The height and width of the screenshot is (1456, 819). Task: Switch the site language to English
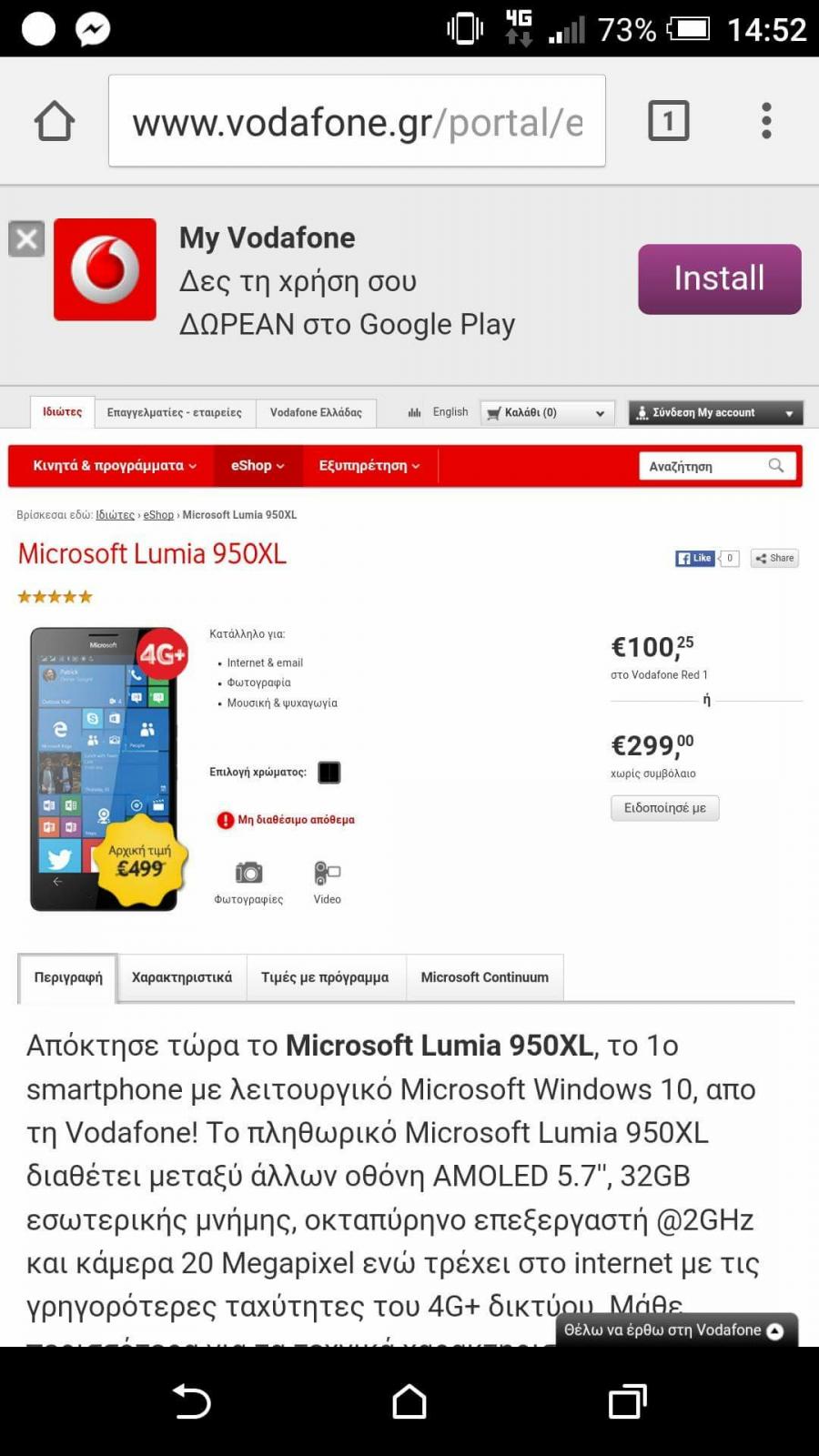click(450, 412)
